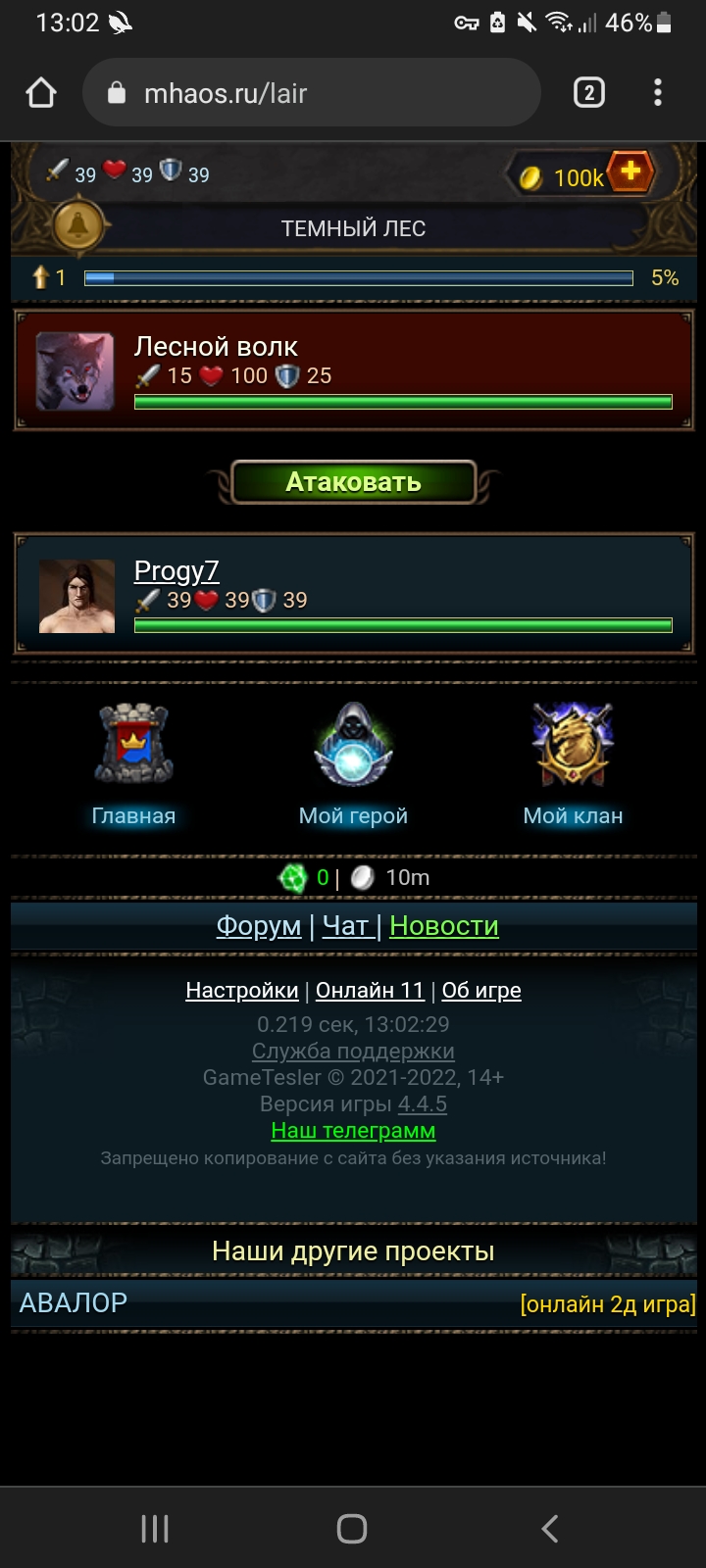This screenshot has height=1568, width=706.
Task: Tap the Атаковать button
Action: pyautogui.click(x=353, y=482)
